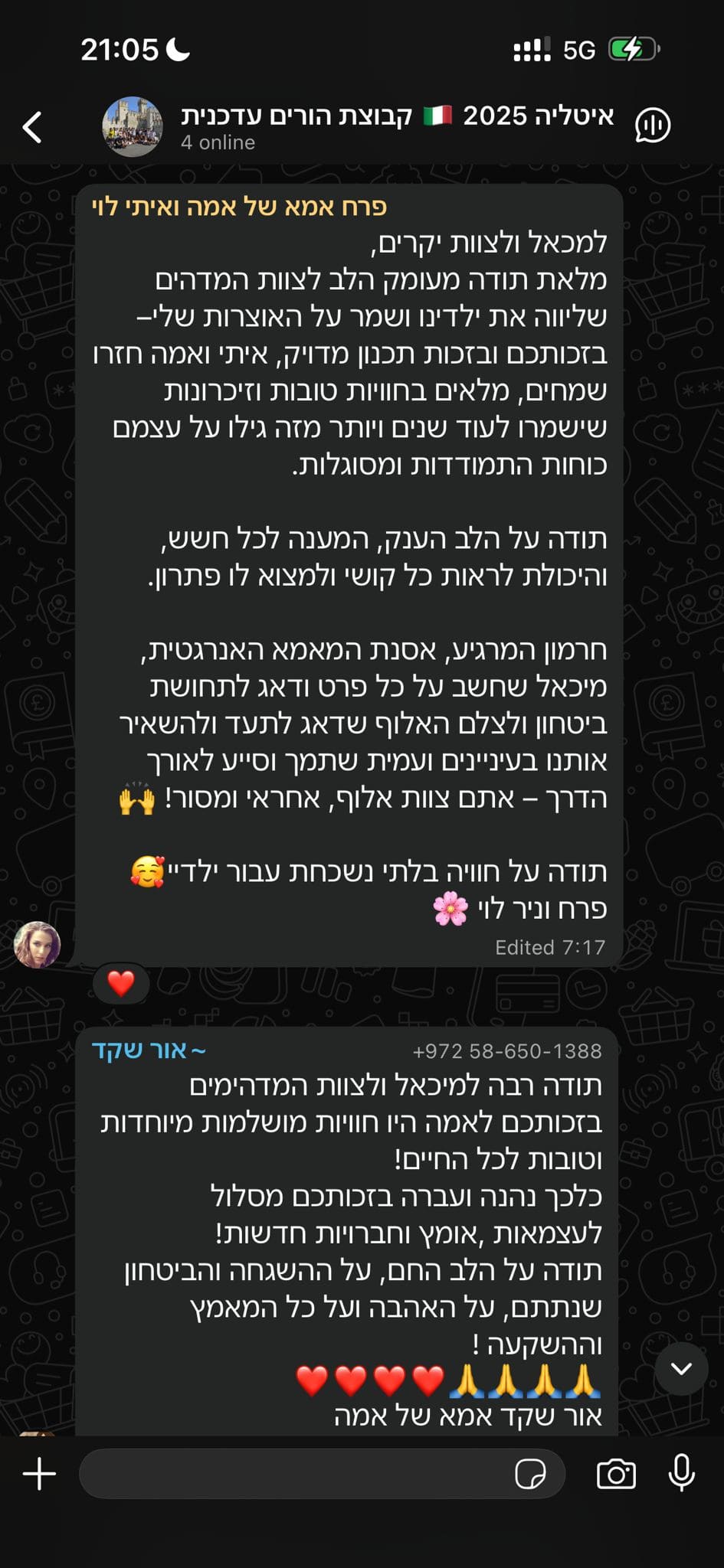
Task: Open the sticker picker
Action: [x=530, y=1474]
